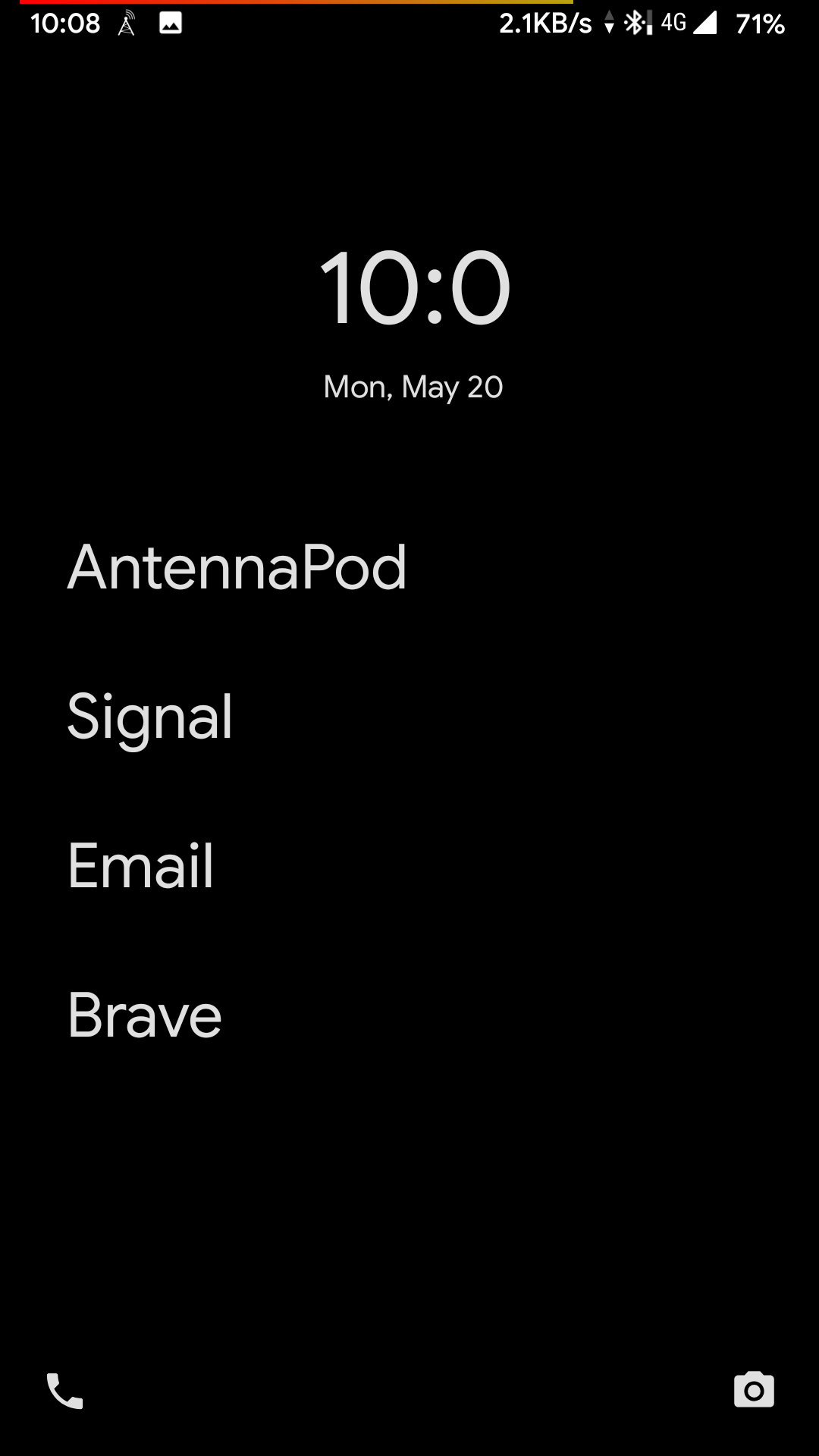The width and height of the screenshot is (819, 1456).
Task: Tap the colored bar at screen top
Action: point(409,3)
